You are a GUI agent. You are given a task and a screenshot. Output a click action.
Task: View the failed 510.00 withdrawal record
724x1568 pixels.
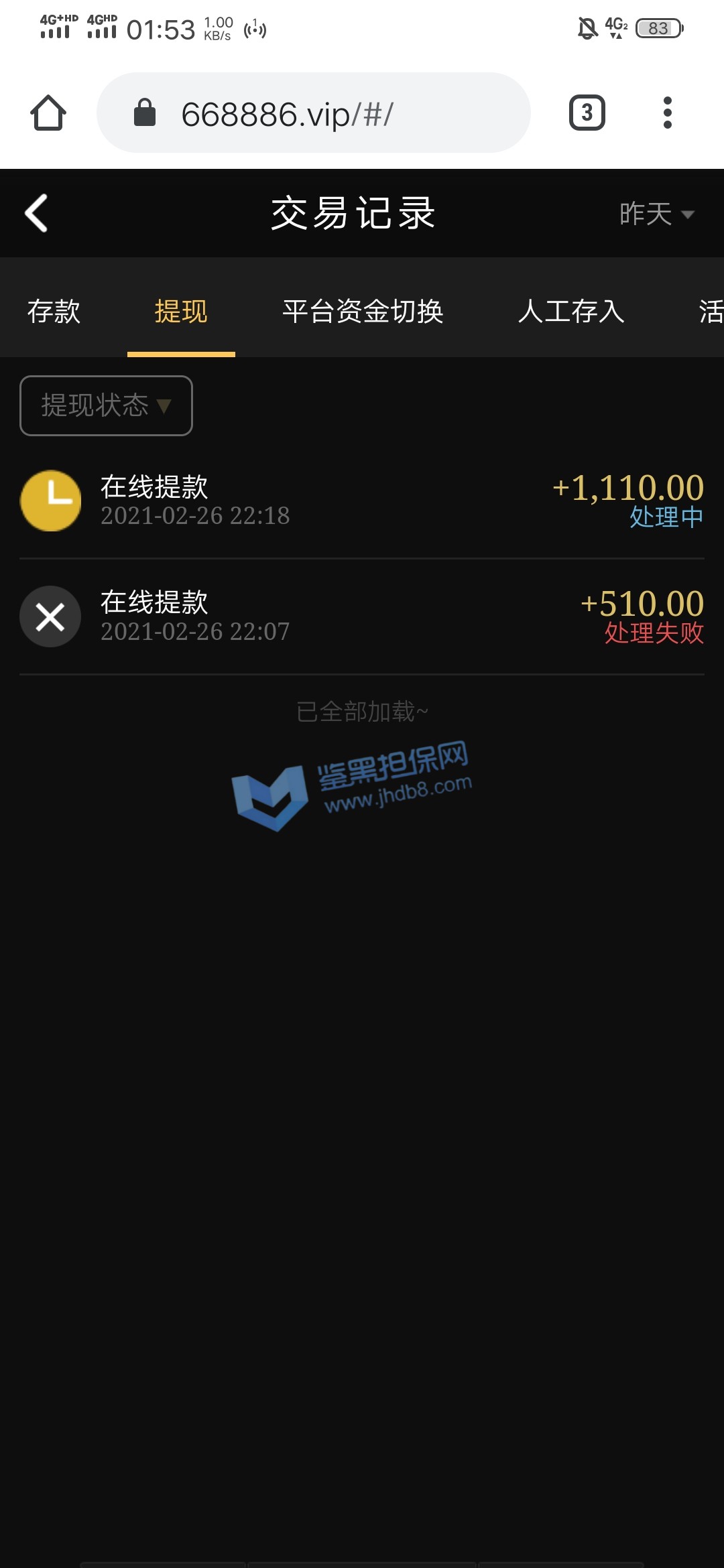tap(362, 616)
